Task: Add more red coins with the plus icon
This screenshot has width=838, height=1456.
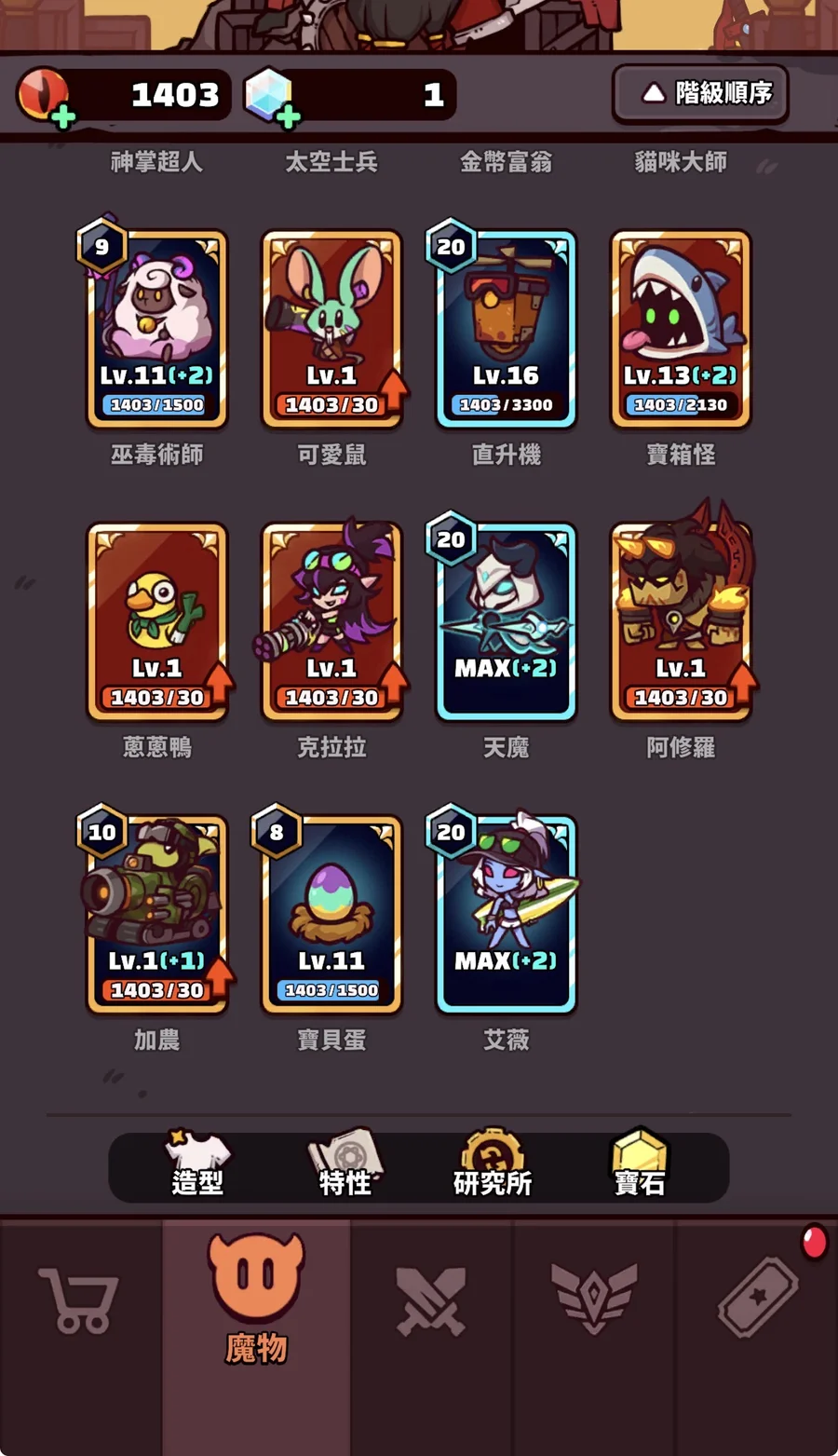Action: pos(63,117)
